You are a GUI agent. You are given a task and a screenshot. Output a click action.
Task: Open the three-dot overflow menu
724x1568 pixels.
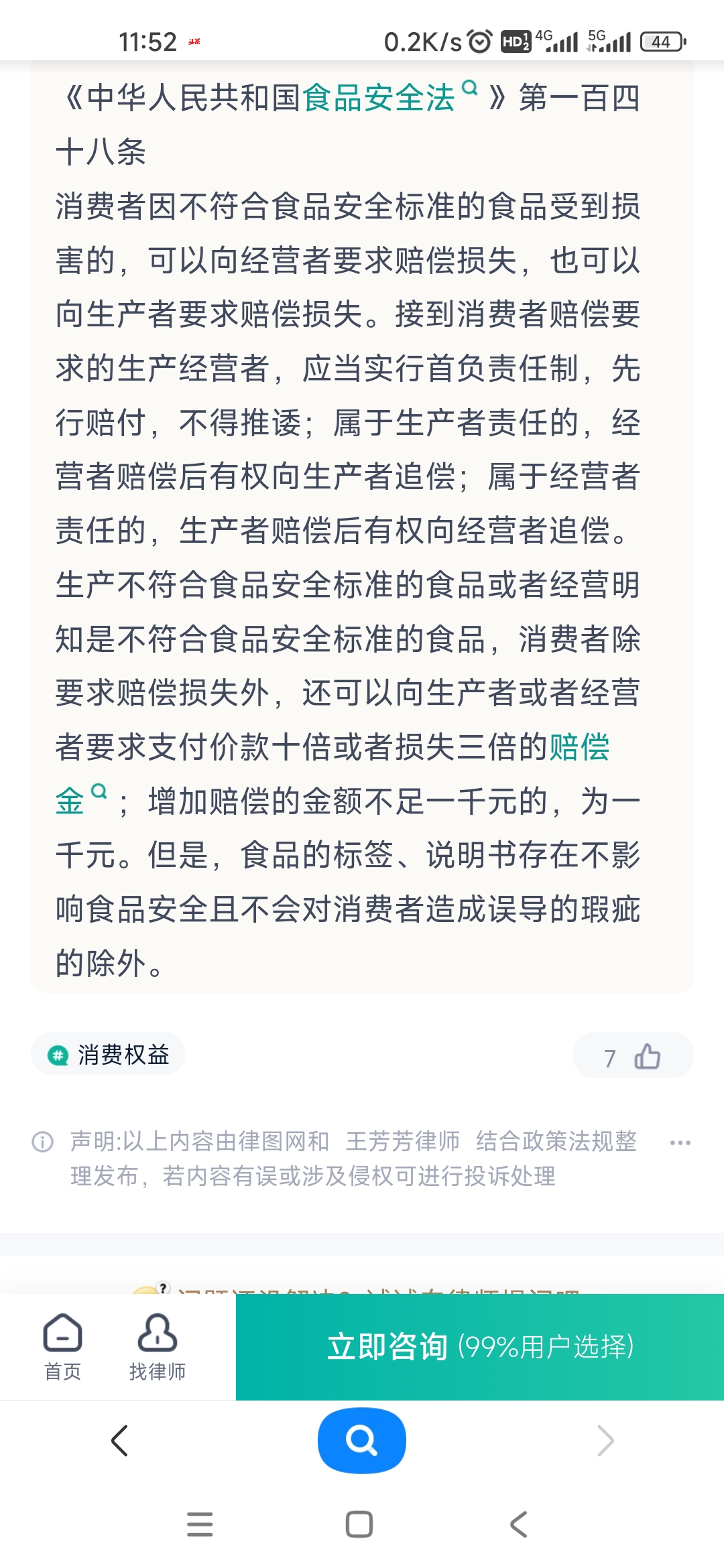click(679, 1144)
